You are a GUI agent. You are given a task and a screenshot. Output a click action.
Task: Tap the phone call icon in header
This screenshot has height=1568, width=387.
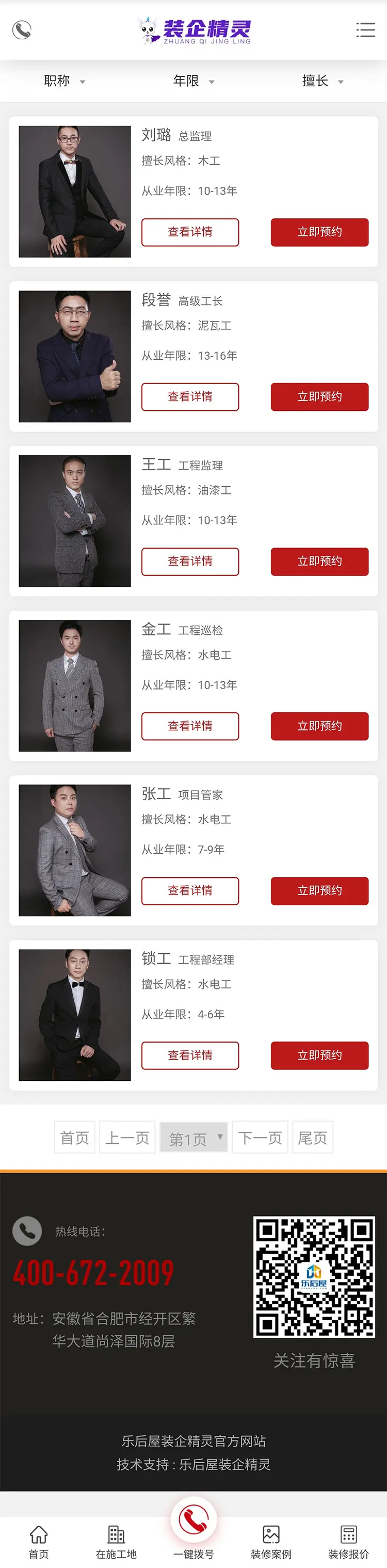tap(22, 30)
